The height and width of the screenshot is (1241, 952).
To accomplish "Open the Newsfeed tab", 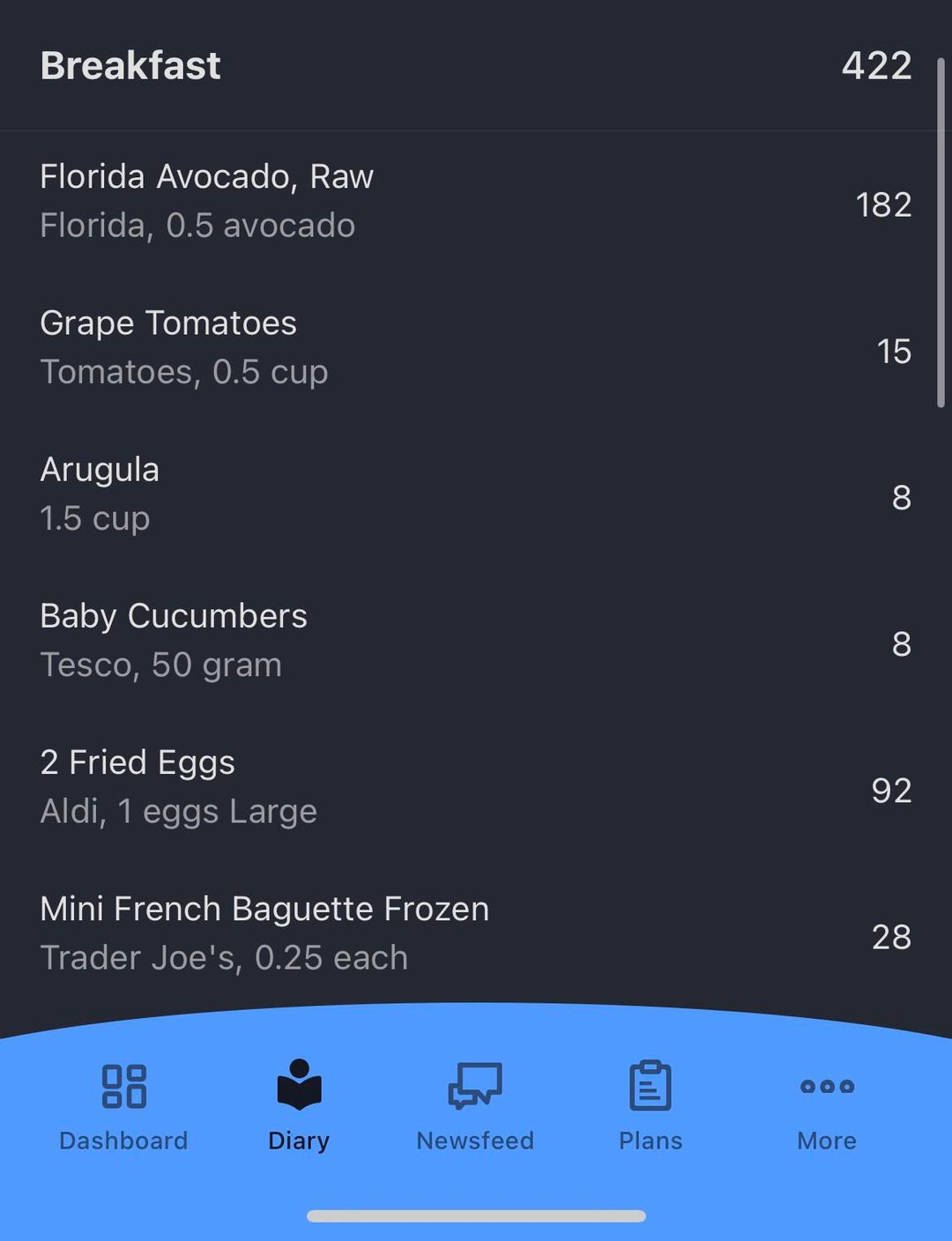I will (475, 1106).
